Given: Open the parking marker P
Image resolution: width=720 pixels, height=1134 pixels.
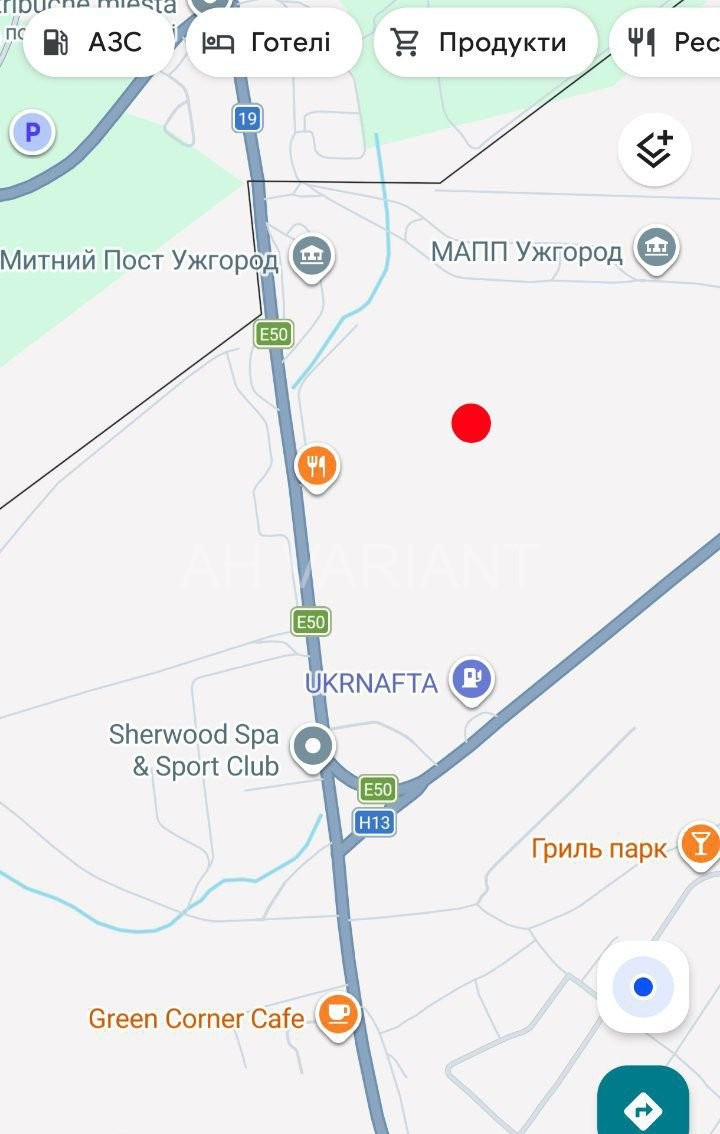Looking at the screenshot, I should (32, 132).
